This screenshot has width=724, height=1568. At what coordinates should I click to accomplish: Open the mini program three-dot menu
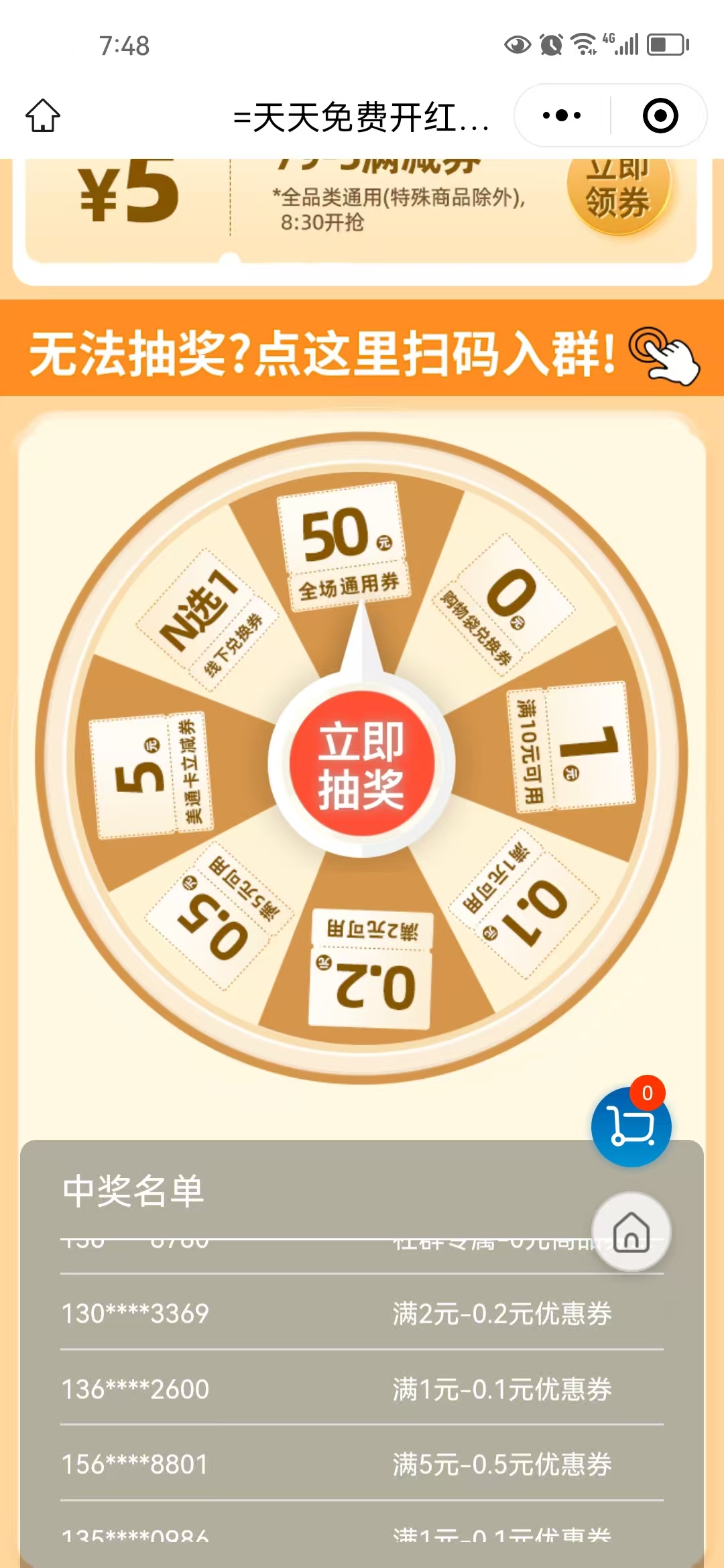tap(562, 115)
